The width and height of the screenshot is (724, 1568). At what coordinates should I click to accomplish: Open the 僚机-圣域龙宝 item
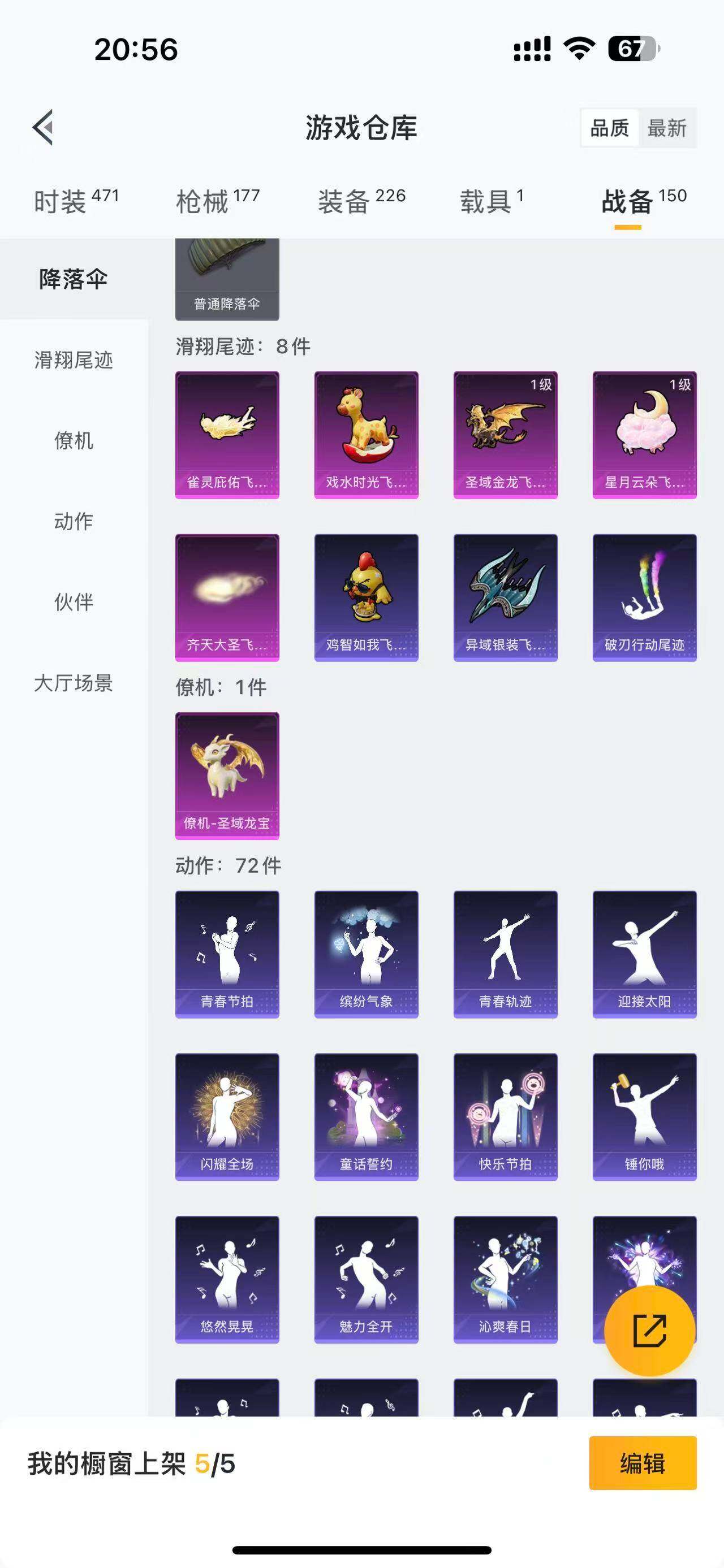click(227, 776)
